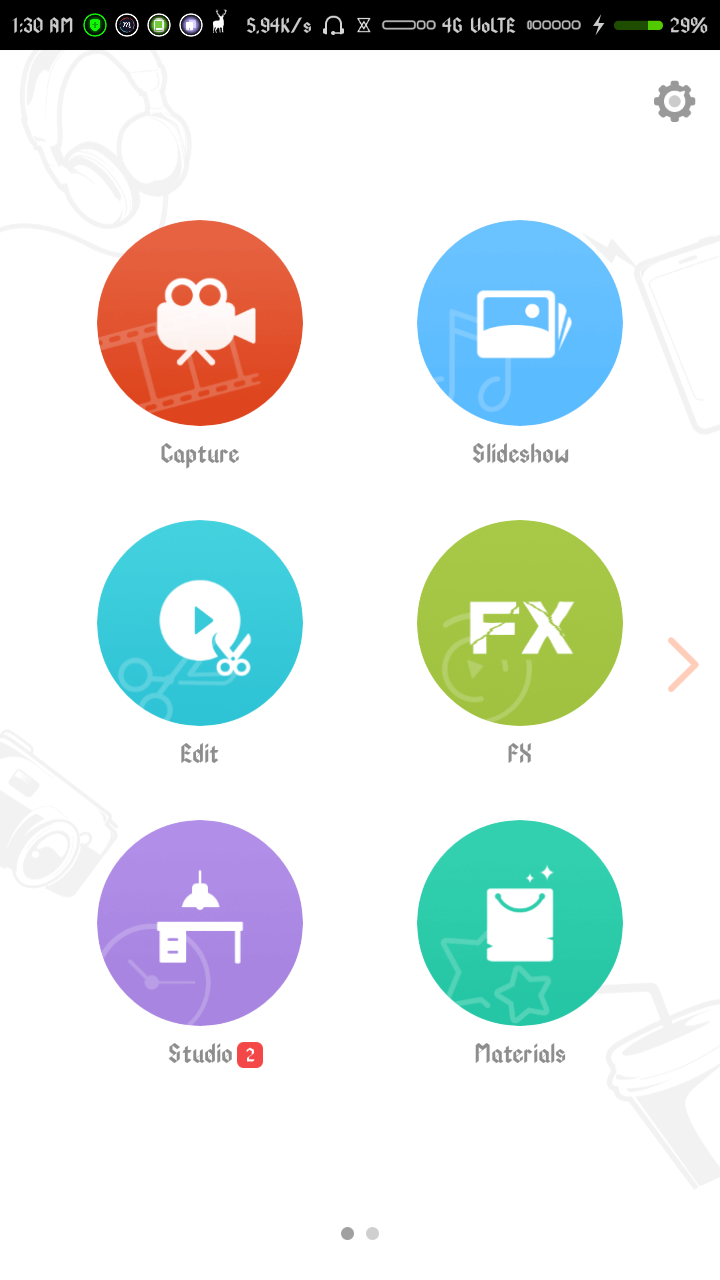This screenshot has width=720, height=1280.
Task: Browse the Materials store
Action: (x=520, y=923)
